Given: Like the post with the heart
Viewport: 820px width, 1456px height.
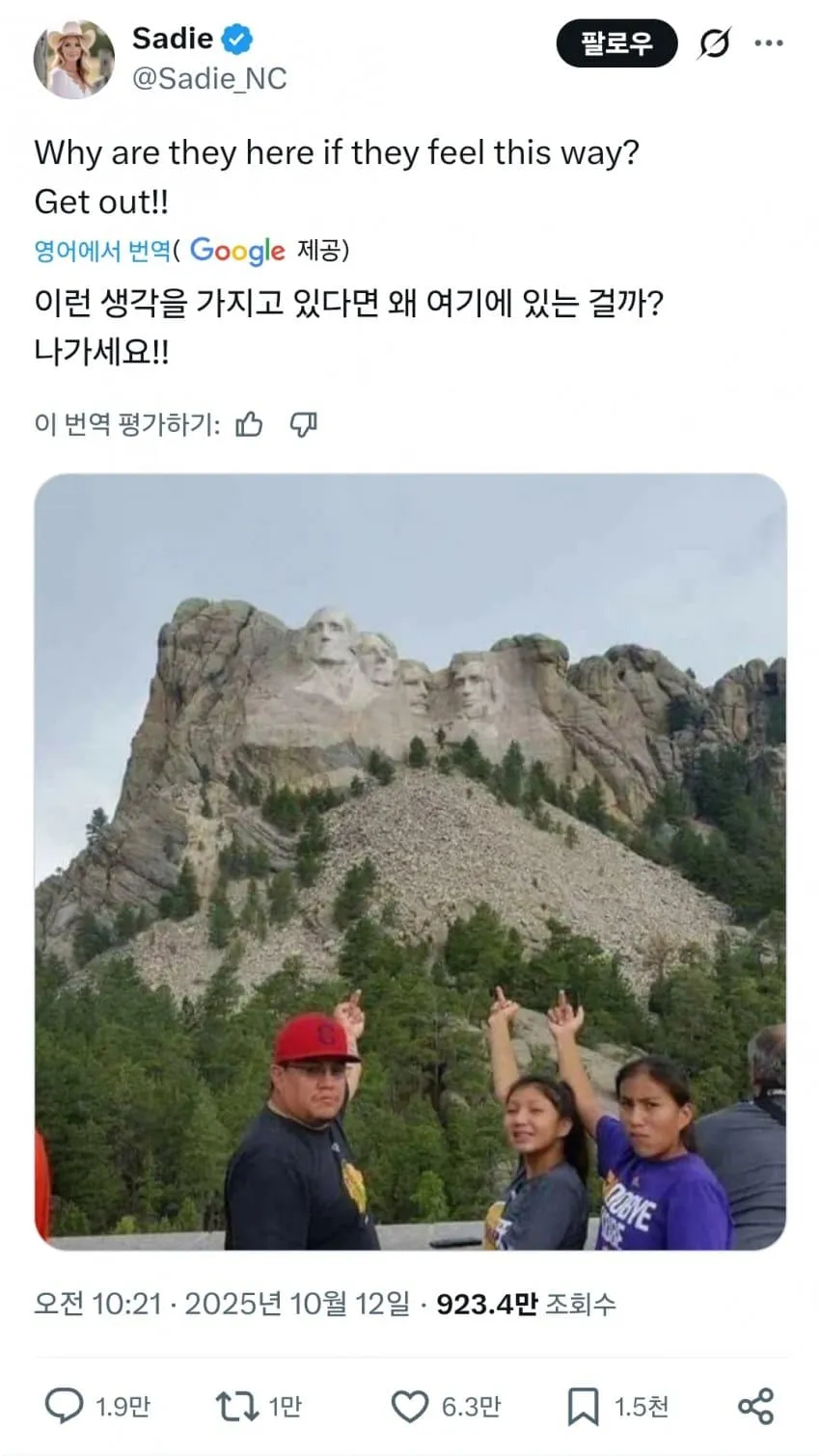Looking at the screenshot, I should [409, 1406].
